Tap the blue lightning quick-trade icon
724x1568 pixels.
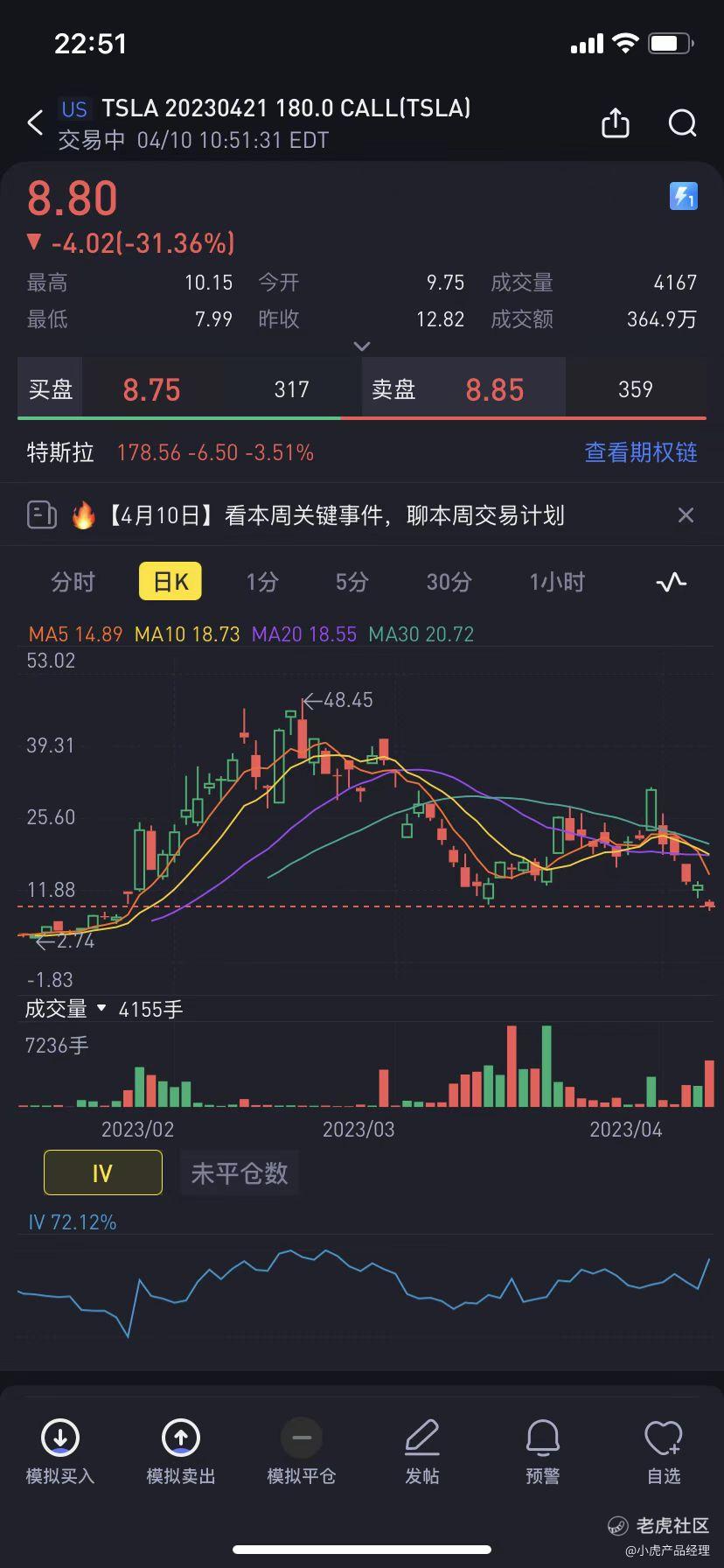click(683, 196)
